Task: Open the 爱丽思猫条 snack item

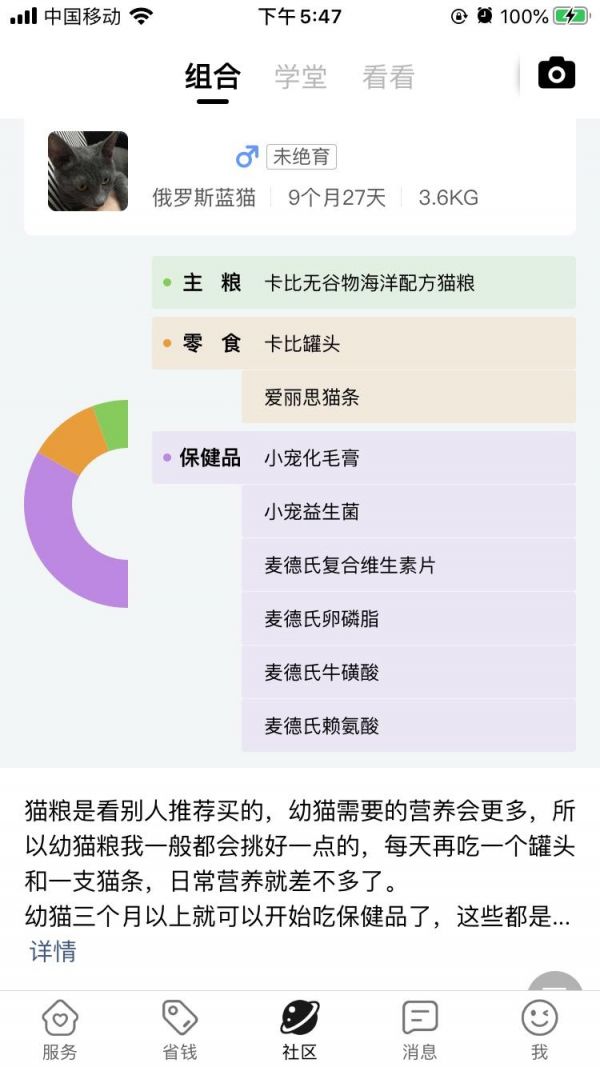Action: (x=409, y=397)
